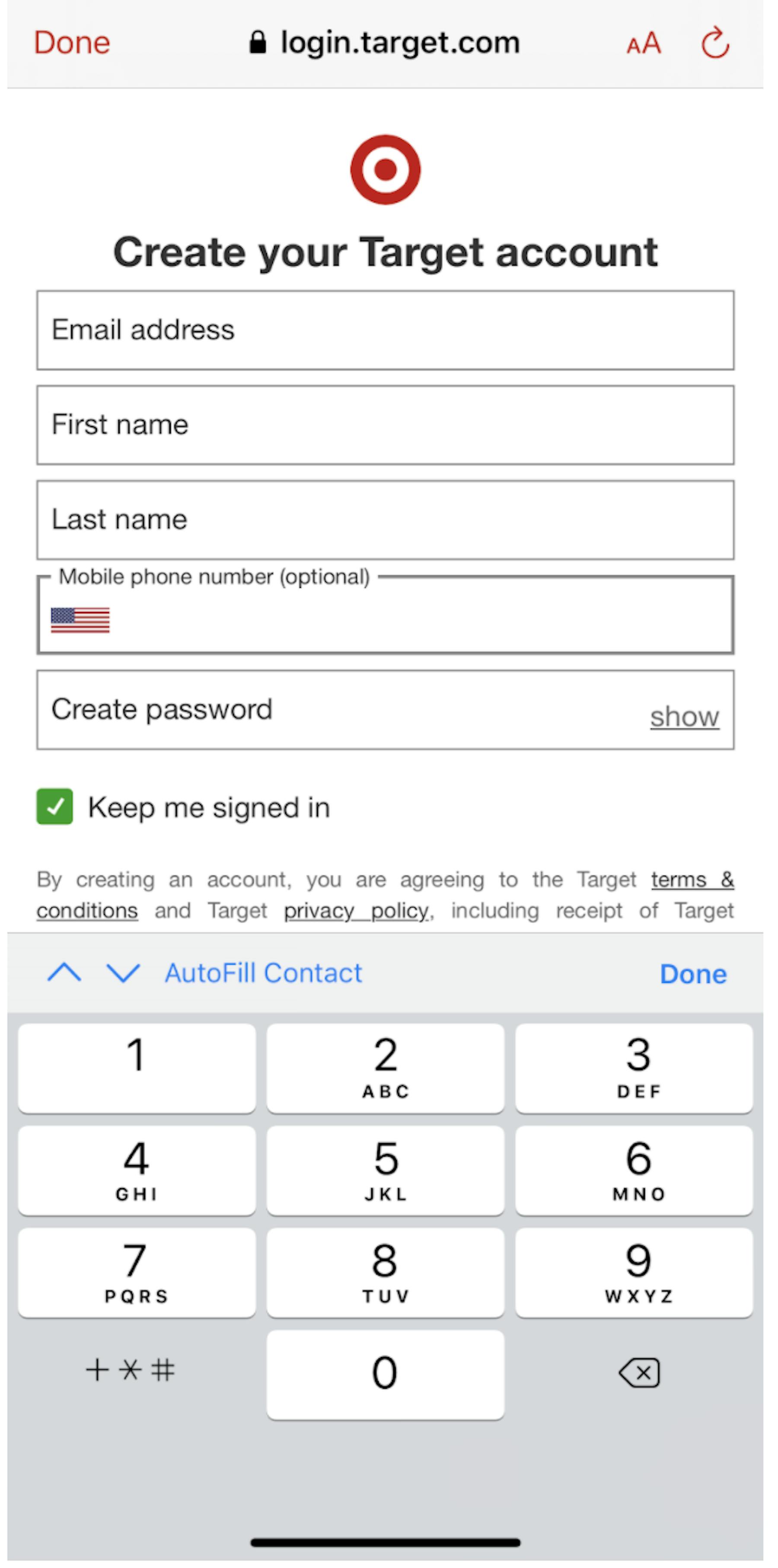This screenshot has width=778, height=1568.
Task: Select the First name field
Action: pos(386,425)
